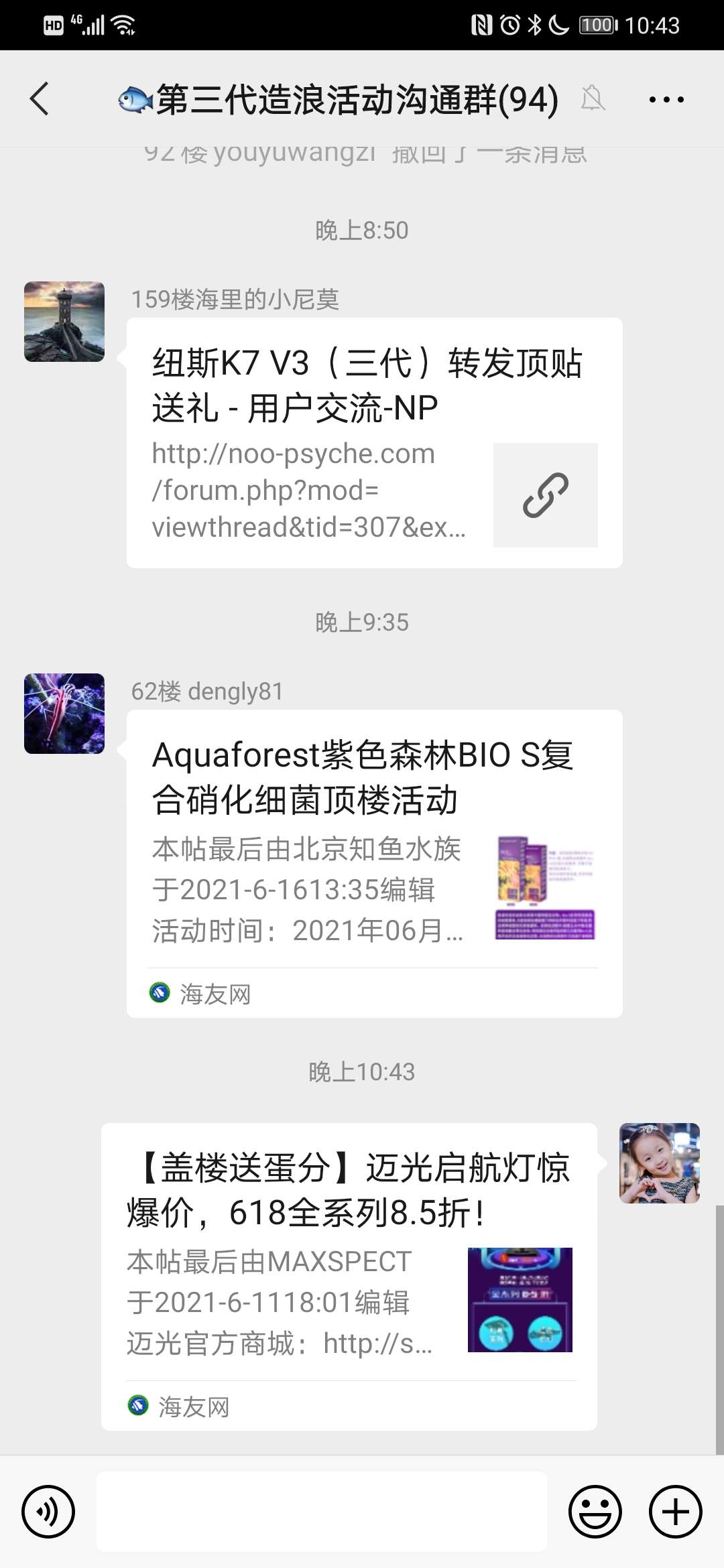This screenshot has height=1568, width=724.
Task: Switch to voice message input
Action: click(48, 1512)
